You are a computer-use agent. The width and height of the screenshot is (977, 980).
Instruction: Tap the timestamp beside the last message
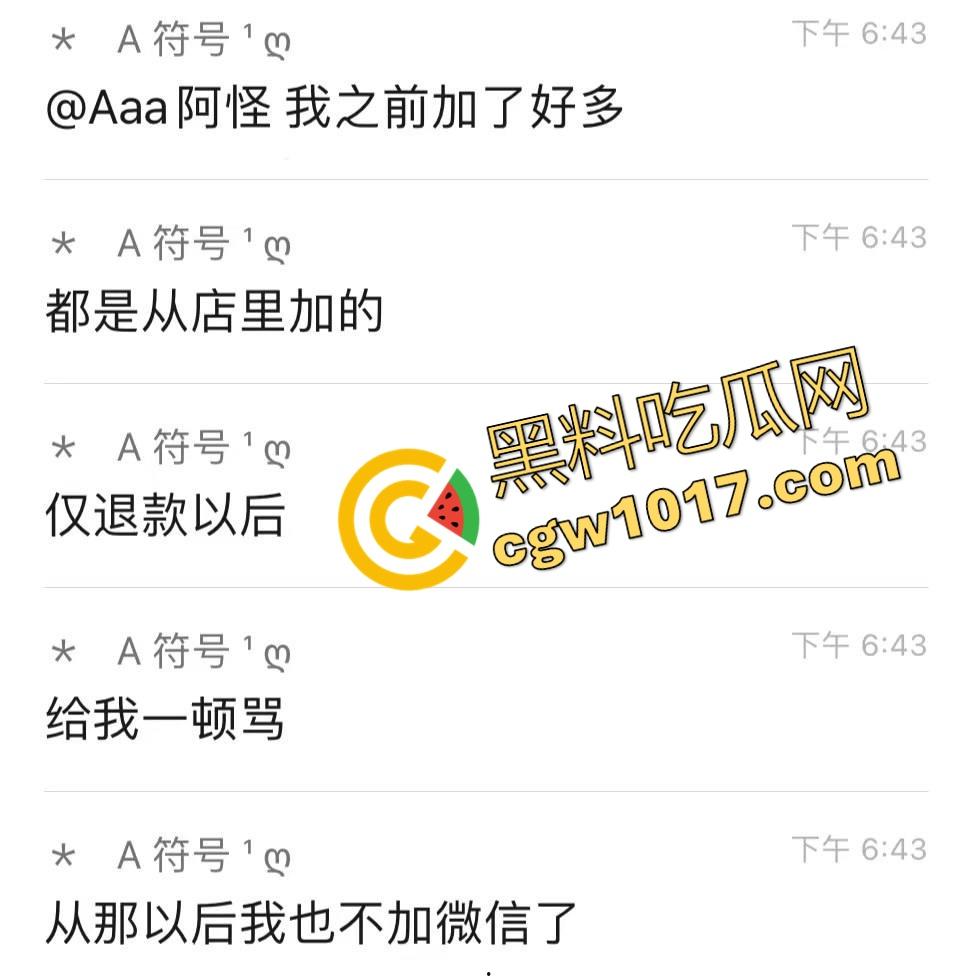(858, 846)
